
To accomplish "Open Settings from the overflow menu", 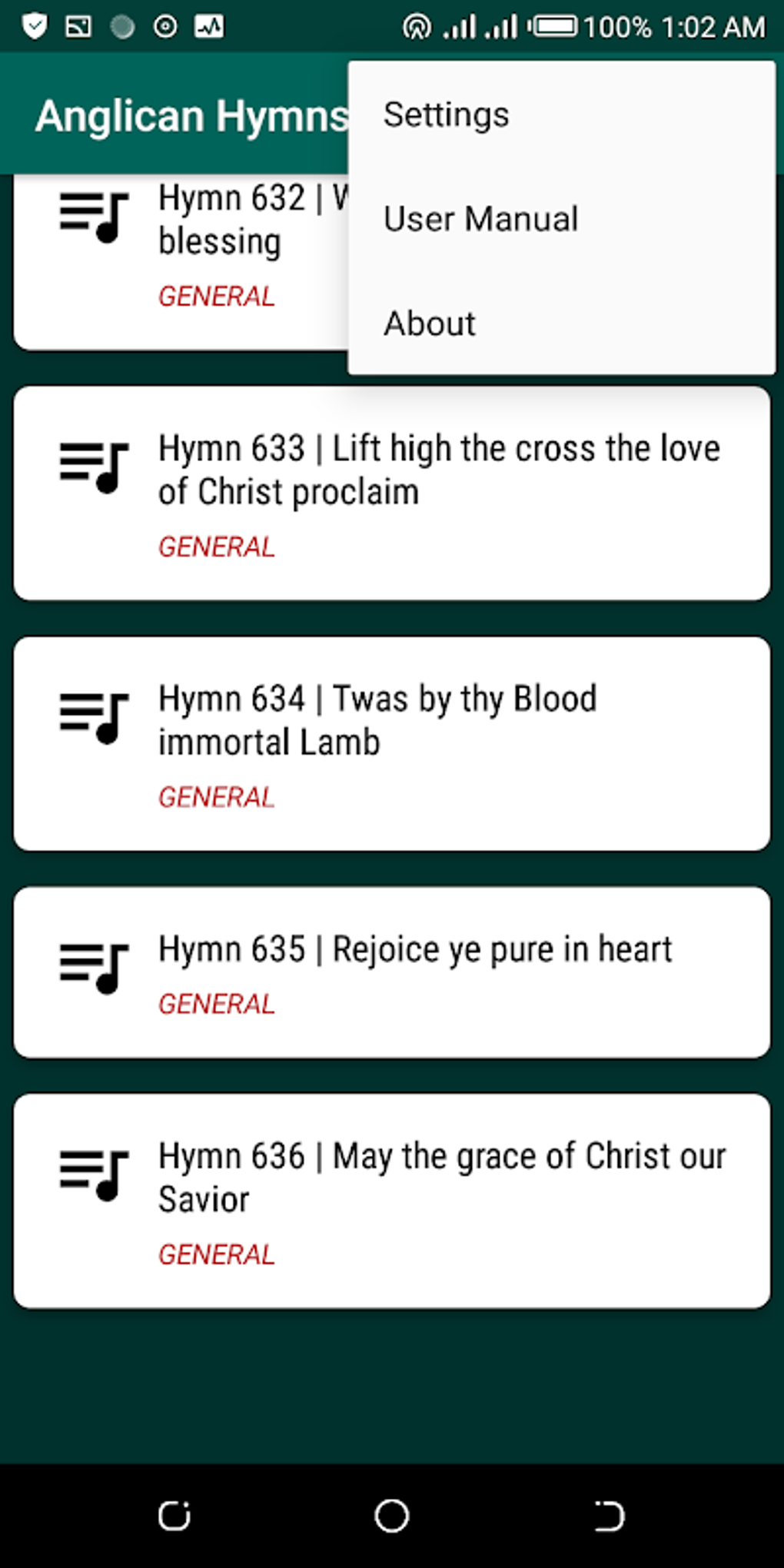I will [x=561, y=115].
